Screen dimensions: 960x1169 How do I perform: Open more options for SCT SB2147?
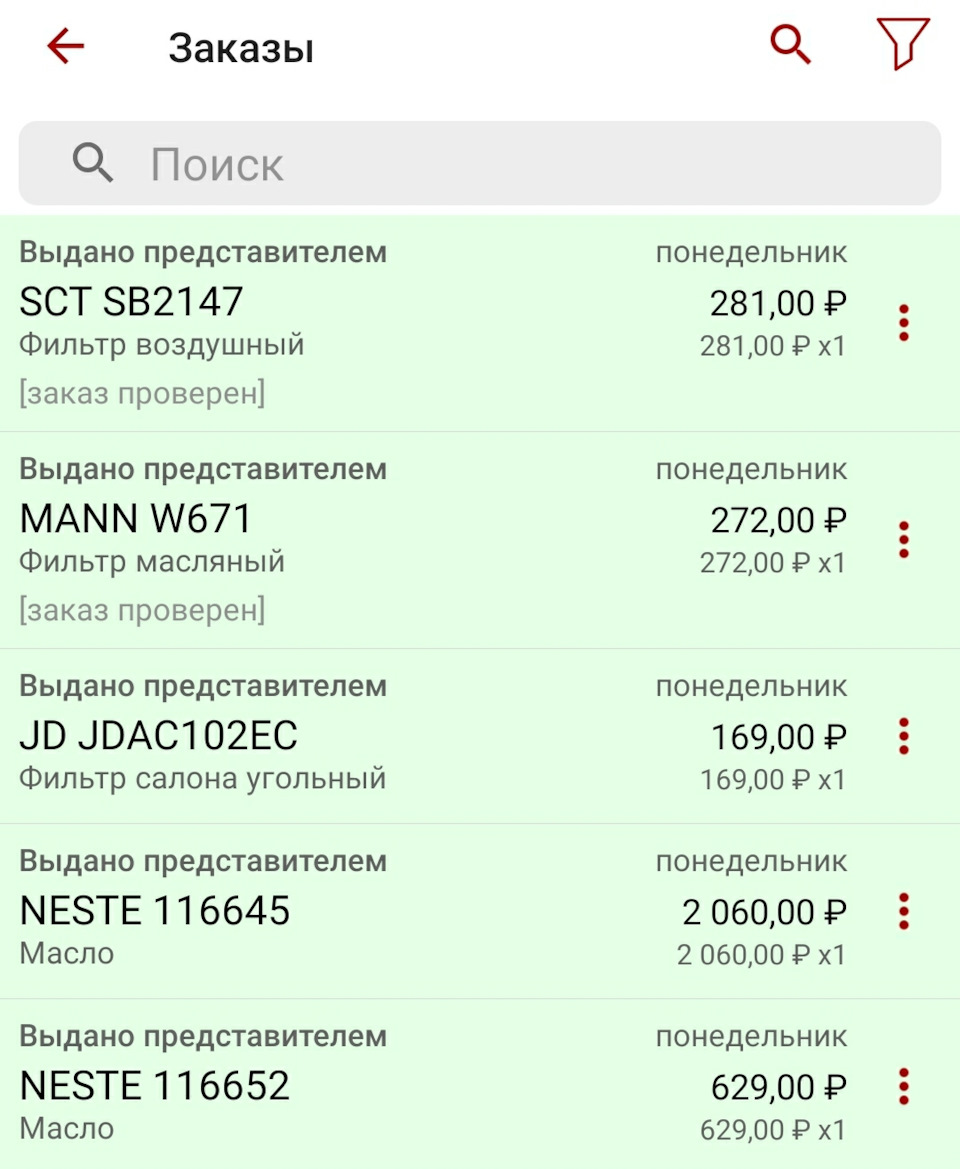pyautogui.click(x=904, y=323)
